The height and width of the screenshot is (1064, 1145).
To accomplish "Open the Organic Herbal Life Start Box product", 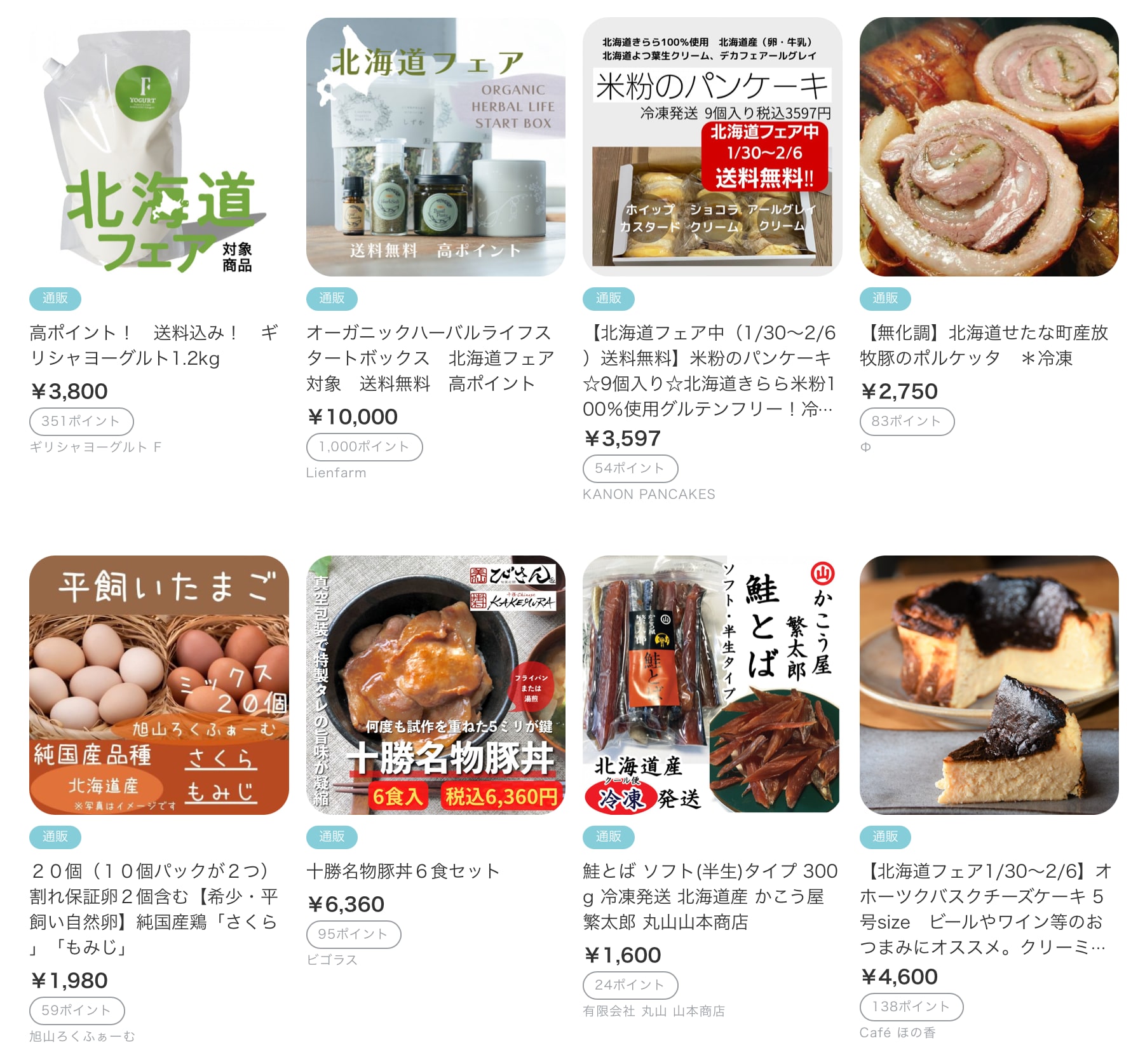I will tap(435, 147).
